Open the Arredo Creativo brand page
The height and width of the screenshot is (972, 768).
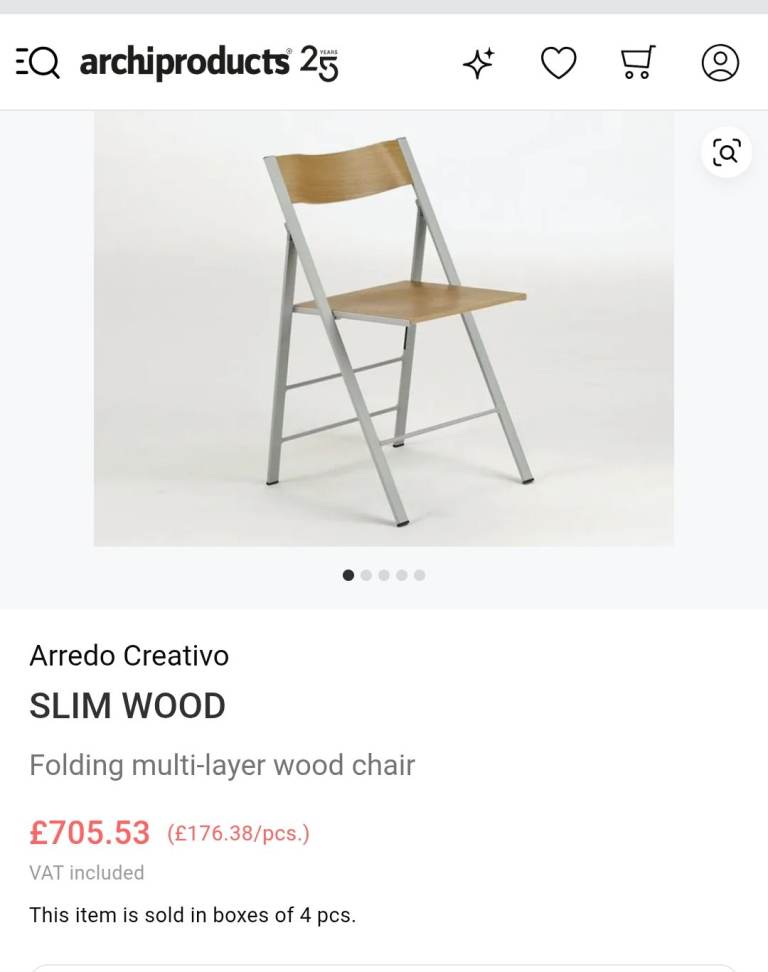click(129, 656)
